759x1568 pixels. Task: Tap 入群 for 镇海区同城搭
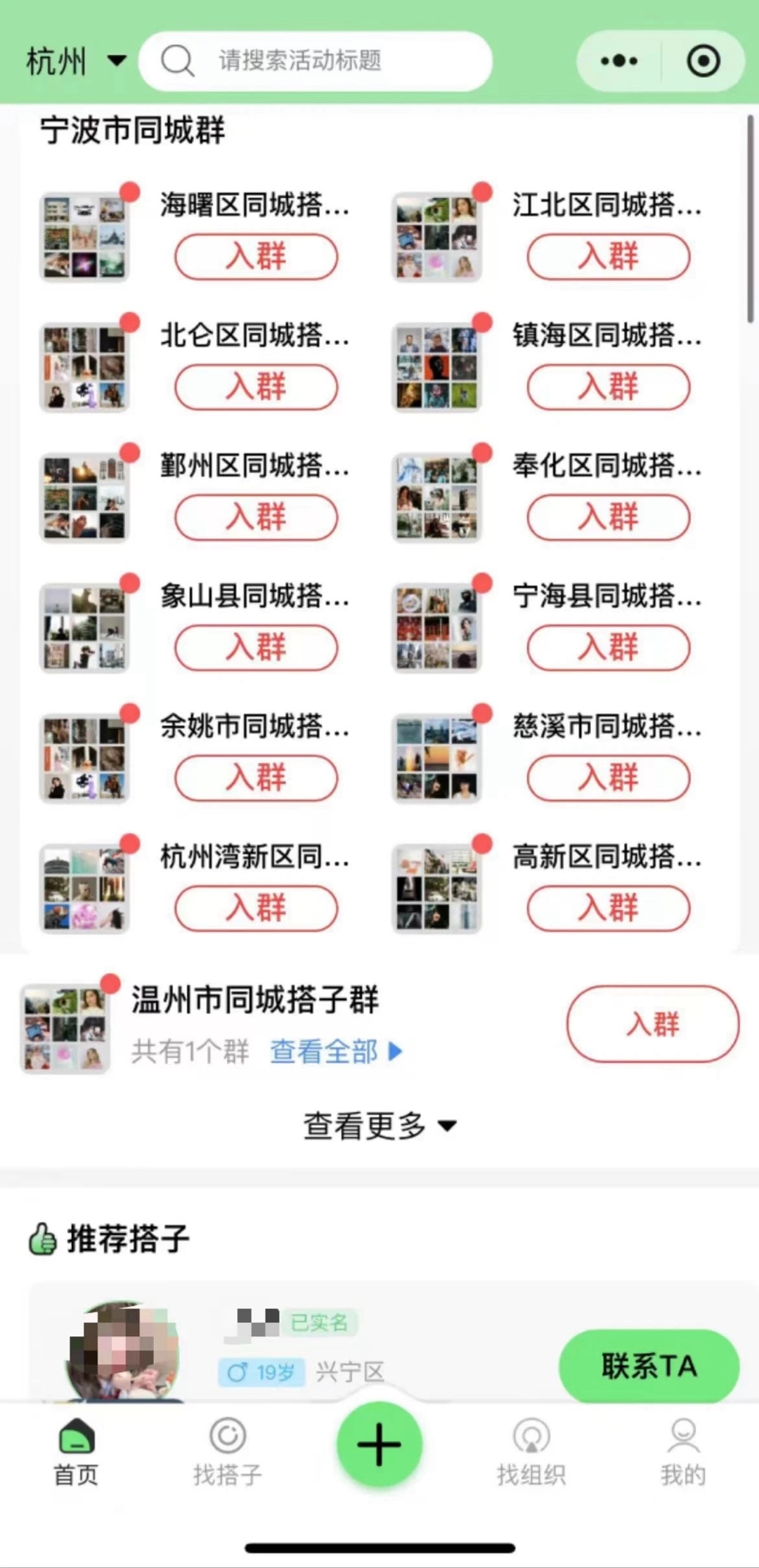click(x=609, y=386)
